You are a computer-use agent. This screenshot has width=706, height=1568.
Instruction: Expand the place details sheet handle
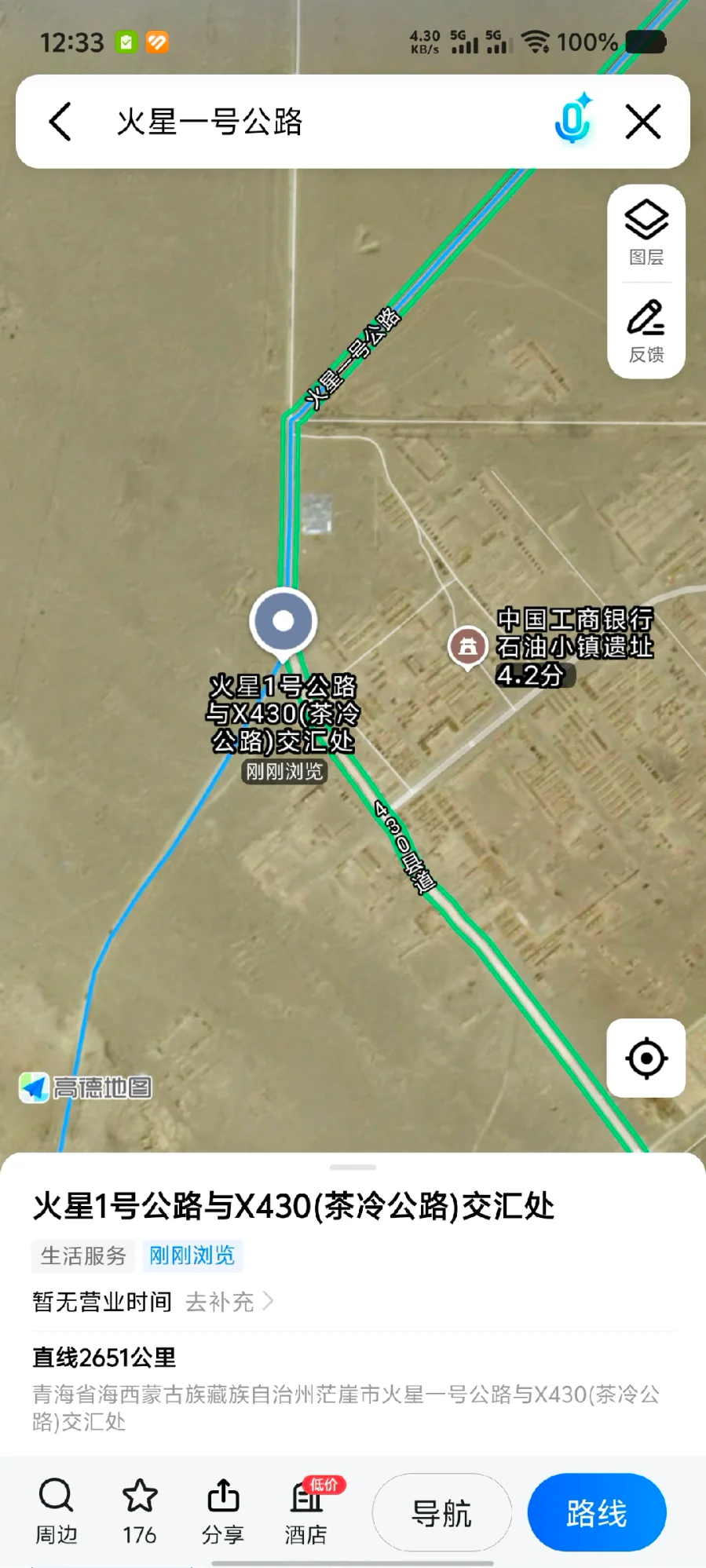pyautogui.click(x=353, y=1167)
